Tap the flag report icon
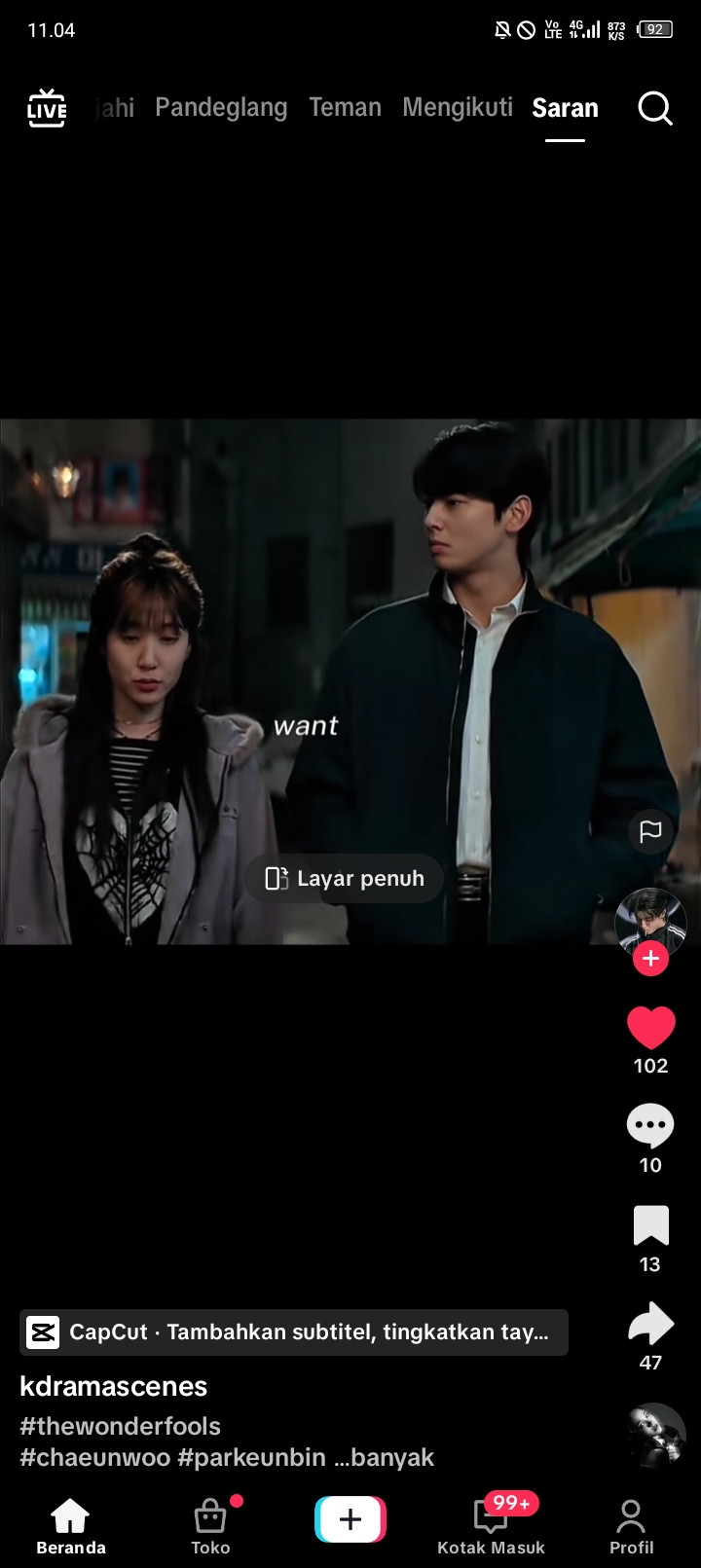701x1568 pixels. pyautogui.click(x=650, y=831)
